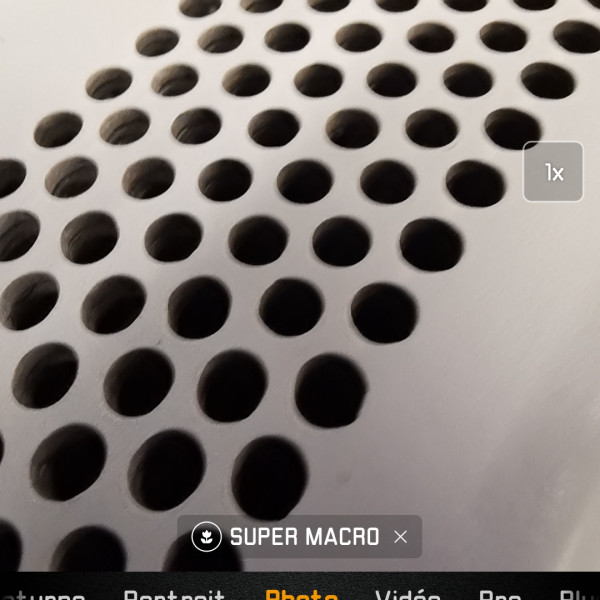Switch to Portrait camera mode
The height and width of the screenshot is (600, 600).
point(173,595)
